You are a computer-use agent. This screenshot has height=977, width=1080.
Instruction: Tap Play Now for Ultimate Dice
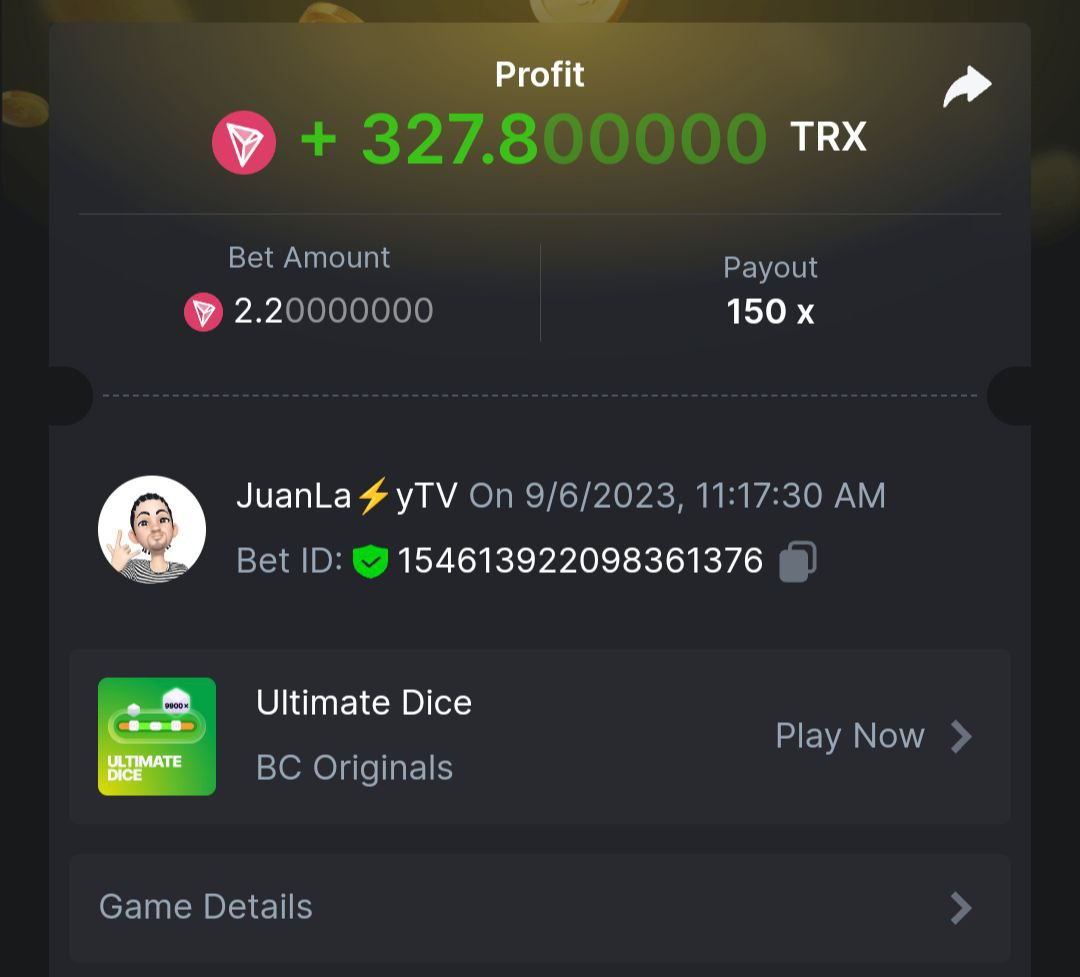tap(872, 737)
